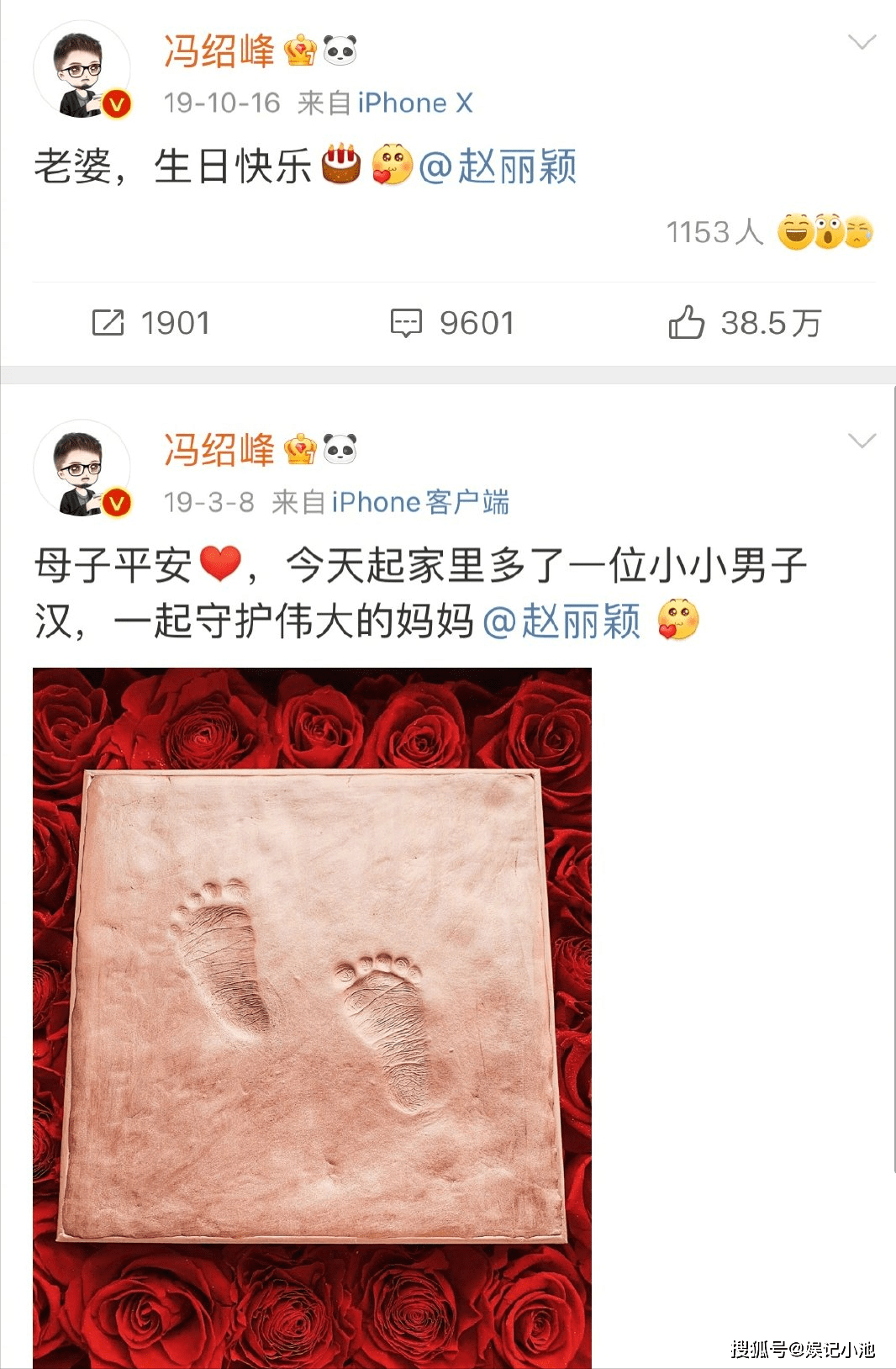Repost the birthday post with 1901 shares
The image size is (896, 1369).
coord(150,323)
